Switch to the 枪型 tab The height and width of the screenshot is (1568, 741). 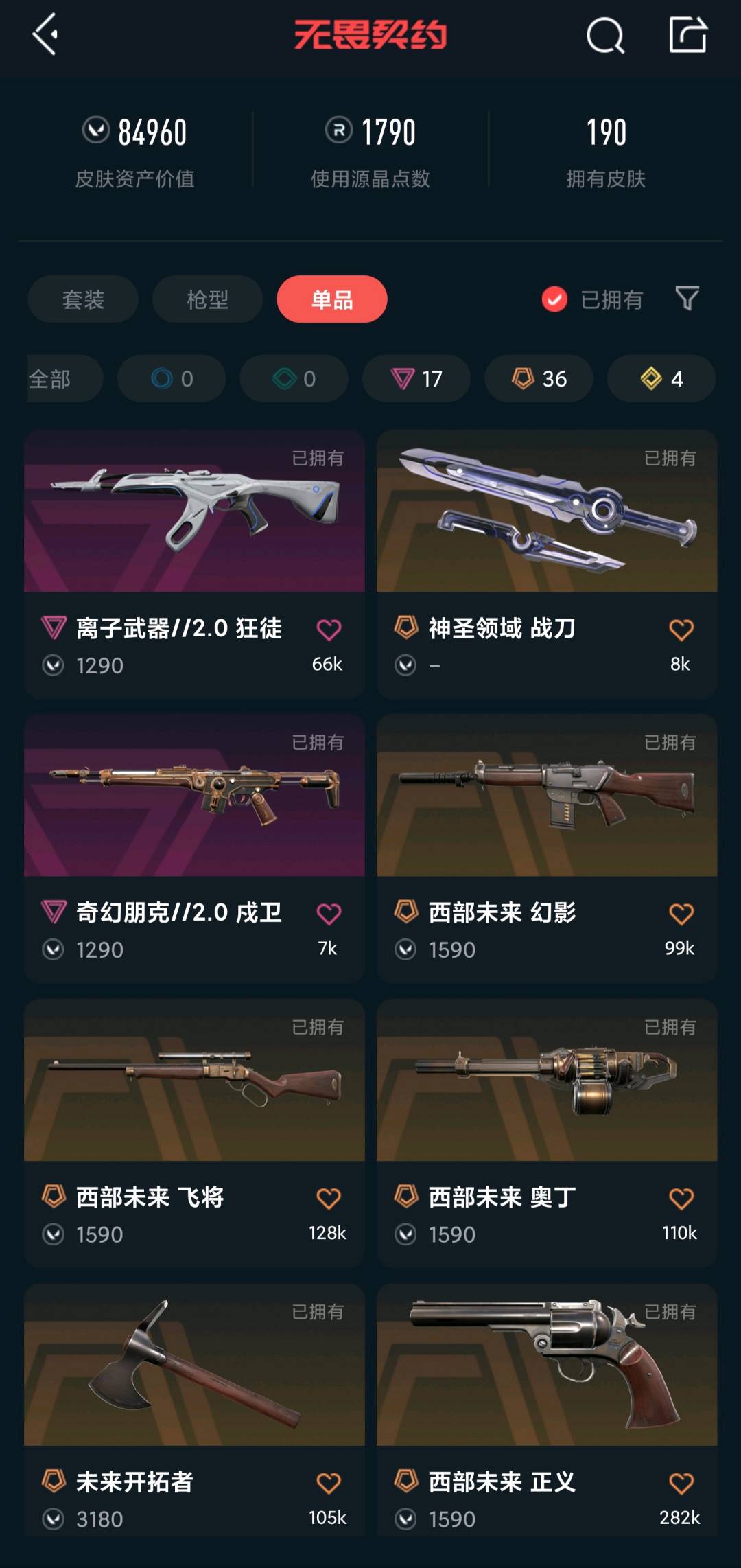click(x=207, y=299)
